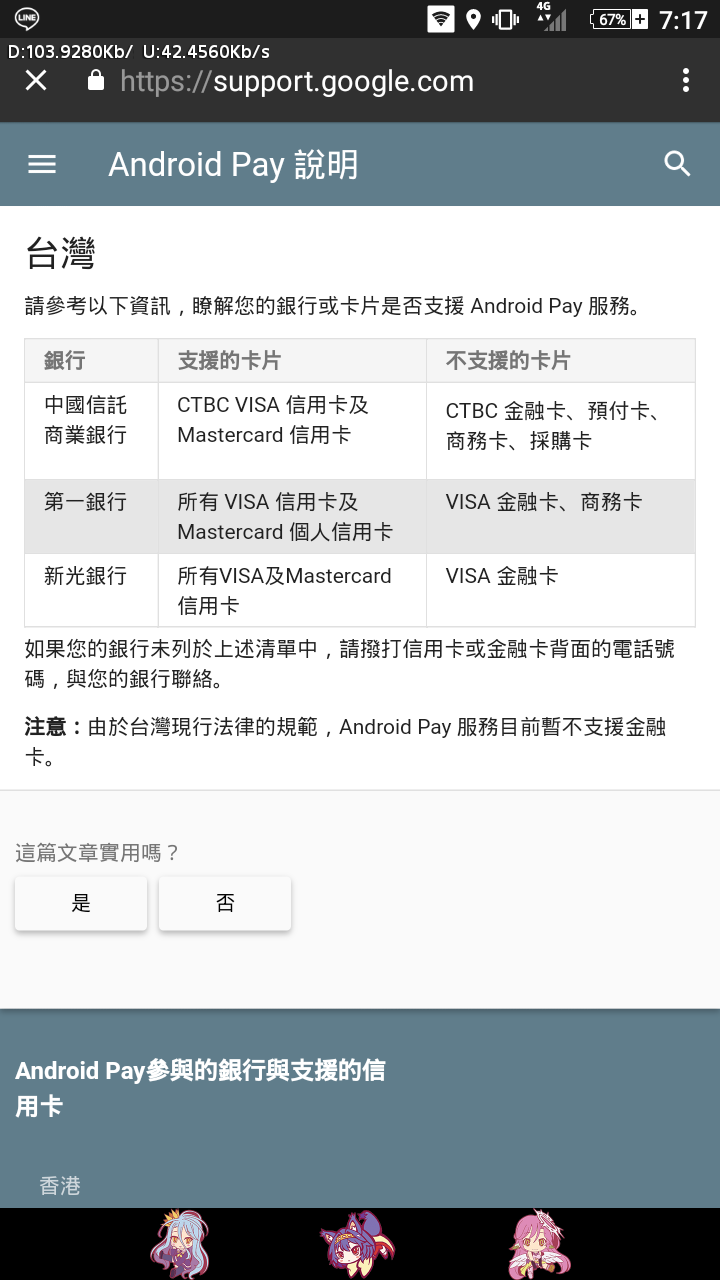Close the browser custom tab
This screenshot has height=1280, width=720.
36,81
